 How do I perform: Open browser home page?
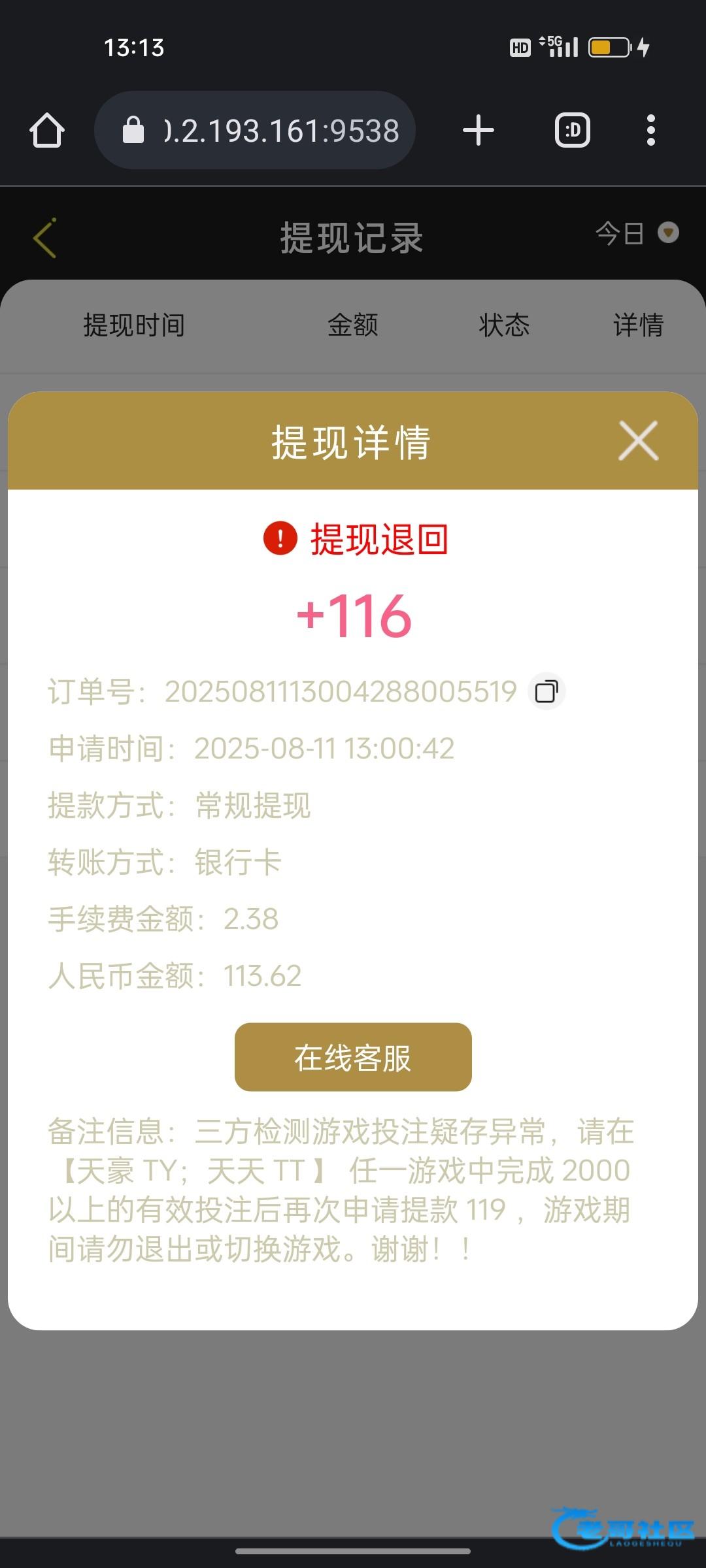click(47, 130)
